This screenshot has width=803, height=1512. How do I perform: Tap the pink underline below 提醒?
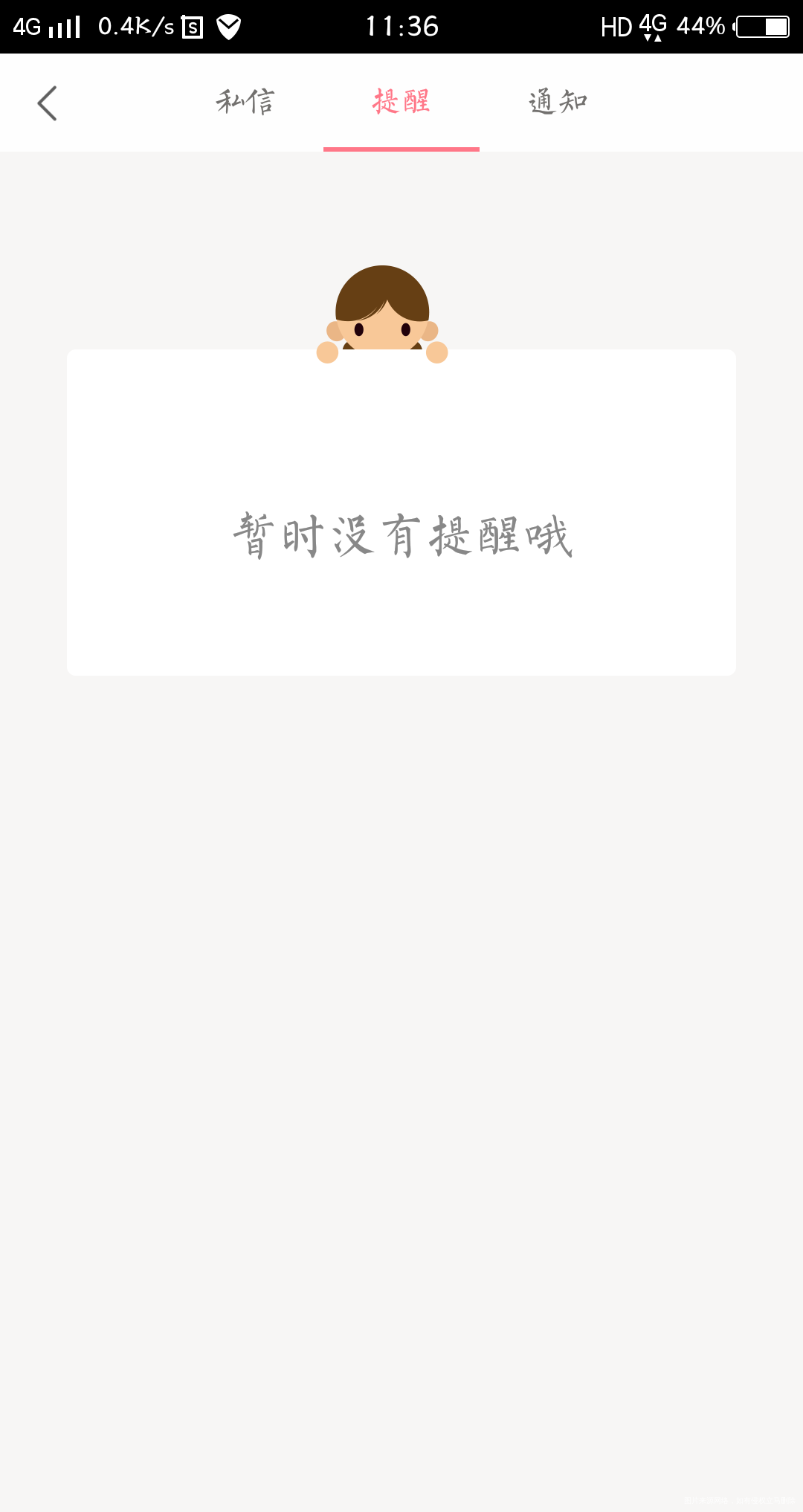(x=401, y=148)
